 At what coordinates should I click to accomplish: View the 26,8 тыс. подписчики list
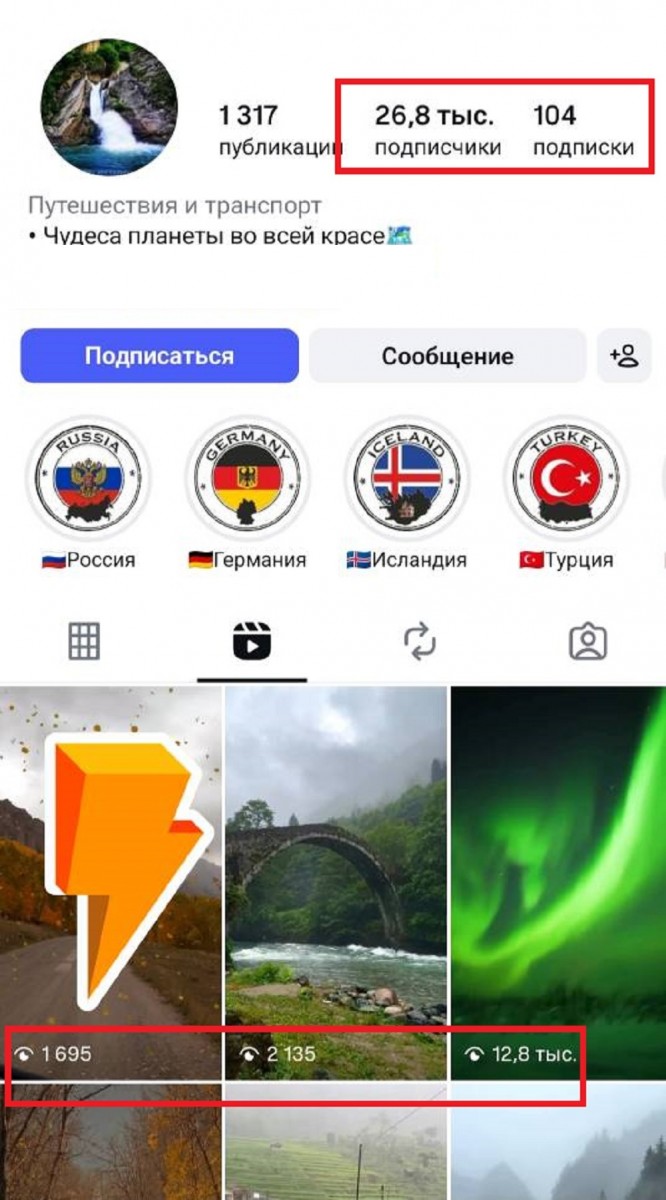(x=436, y=130)
